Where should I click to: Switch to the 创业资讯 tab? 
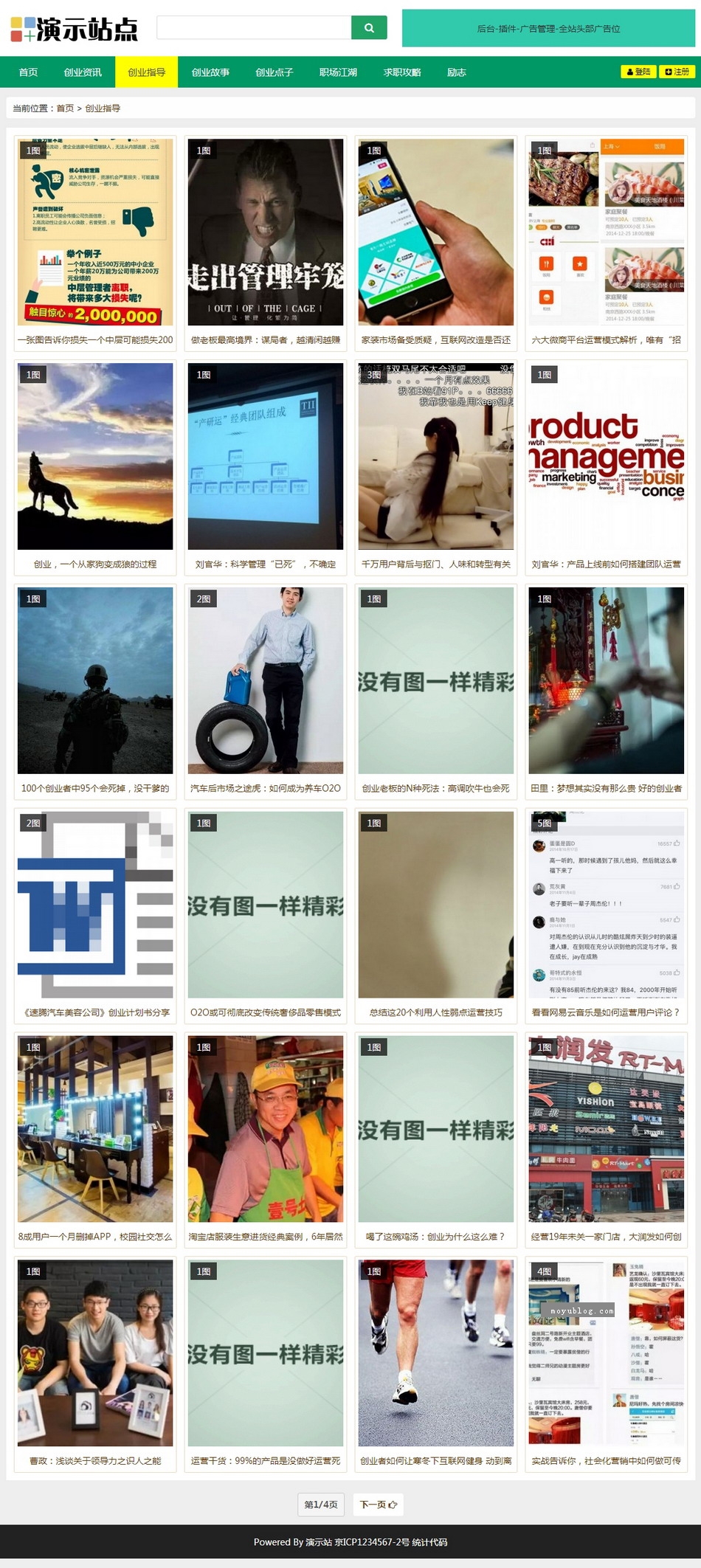[x=83, y=72]
